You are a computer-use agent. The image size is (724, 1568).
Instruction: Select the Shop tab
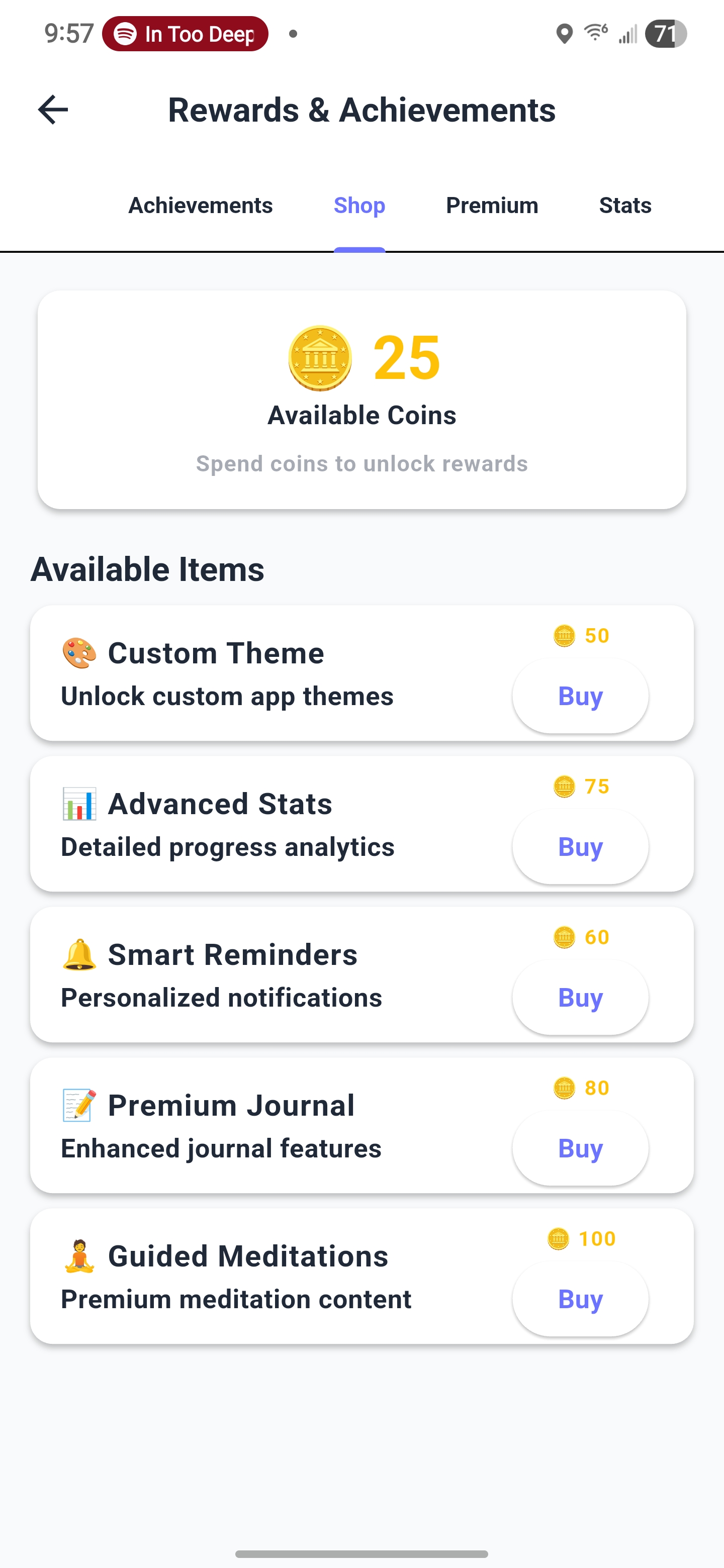click(x=358, y=206)
